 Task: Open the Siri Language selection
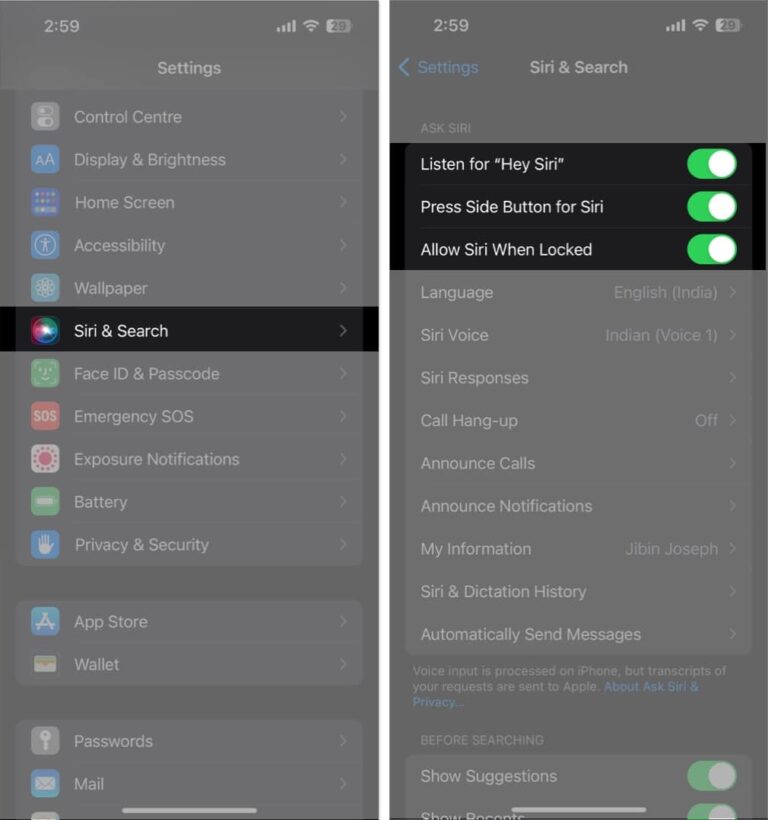point(578,292)
